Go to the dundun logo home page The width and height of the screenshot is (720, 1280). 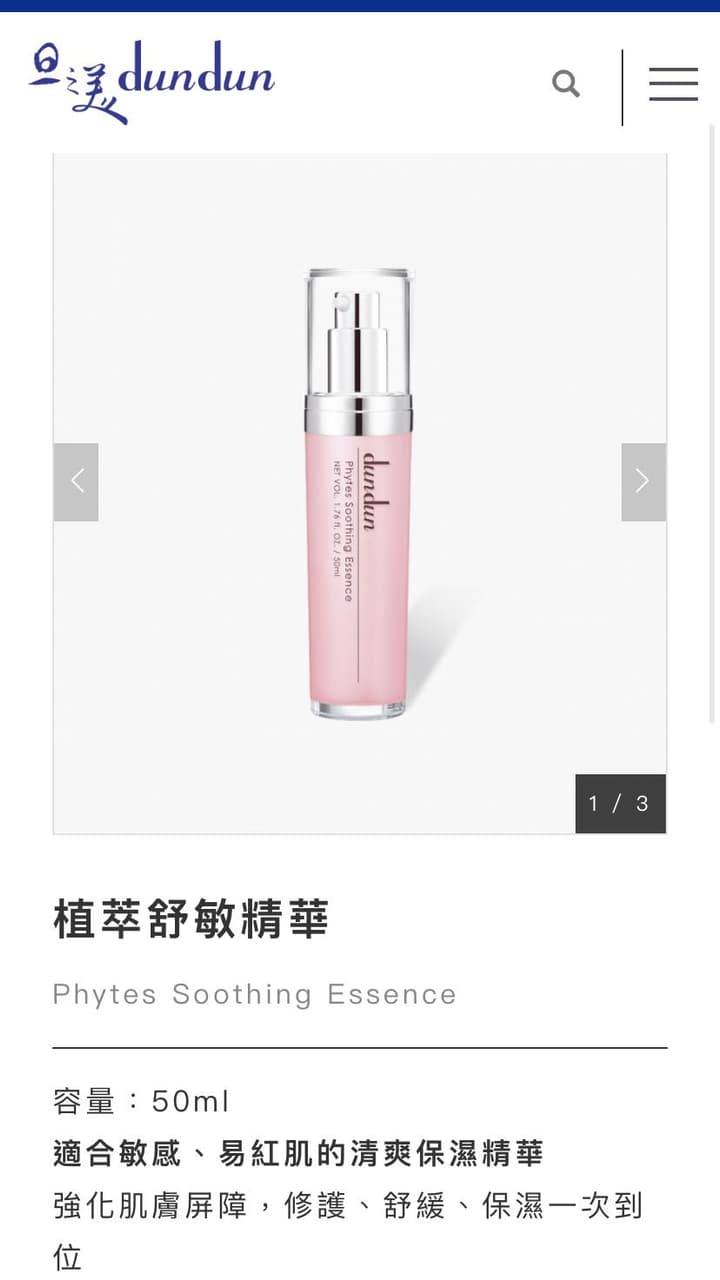(x=151, y=81)
